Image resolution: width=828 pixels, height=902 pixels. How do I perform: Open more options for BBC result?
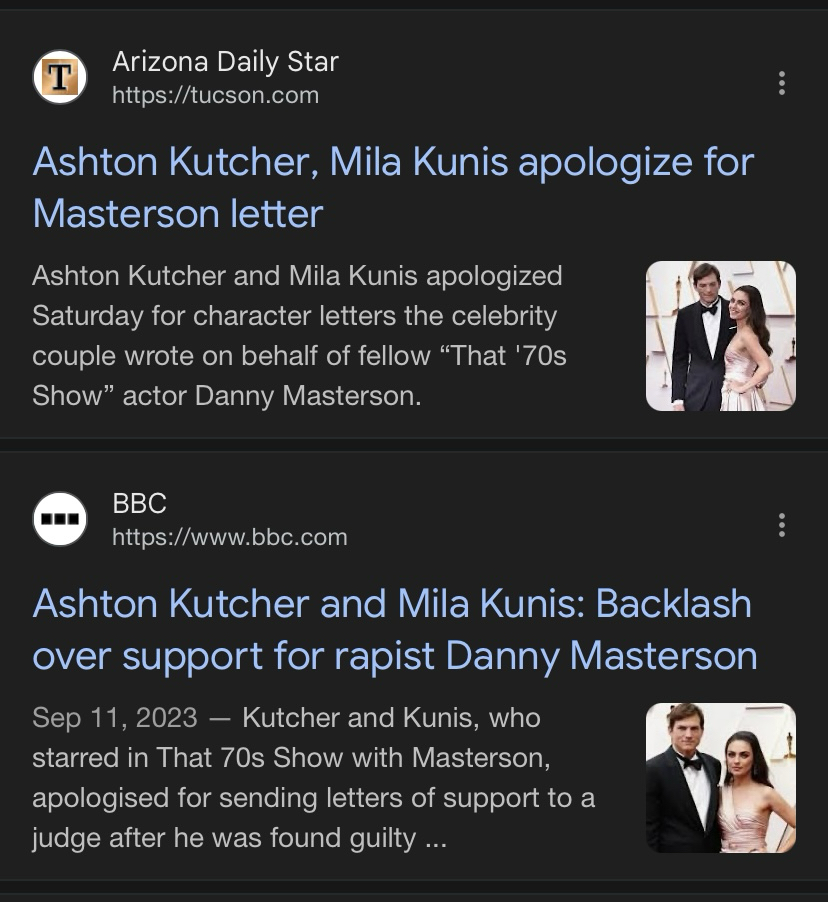coord(781,525)
